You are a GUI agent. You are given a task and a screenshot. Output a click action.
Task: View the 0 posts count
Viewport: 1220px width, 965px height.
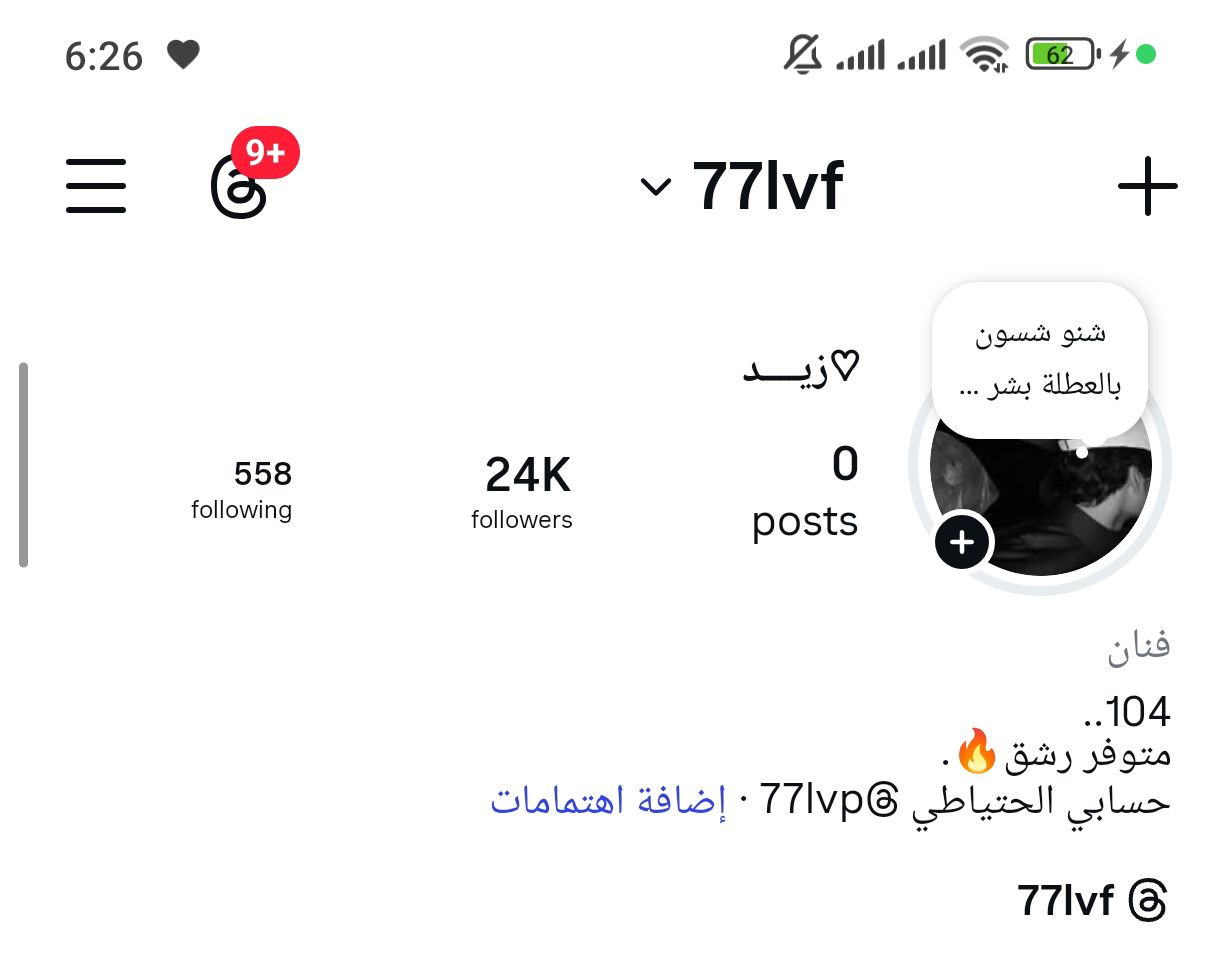pyautogui.click(x=806, y=492)
